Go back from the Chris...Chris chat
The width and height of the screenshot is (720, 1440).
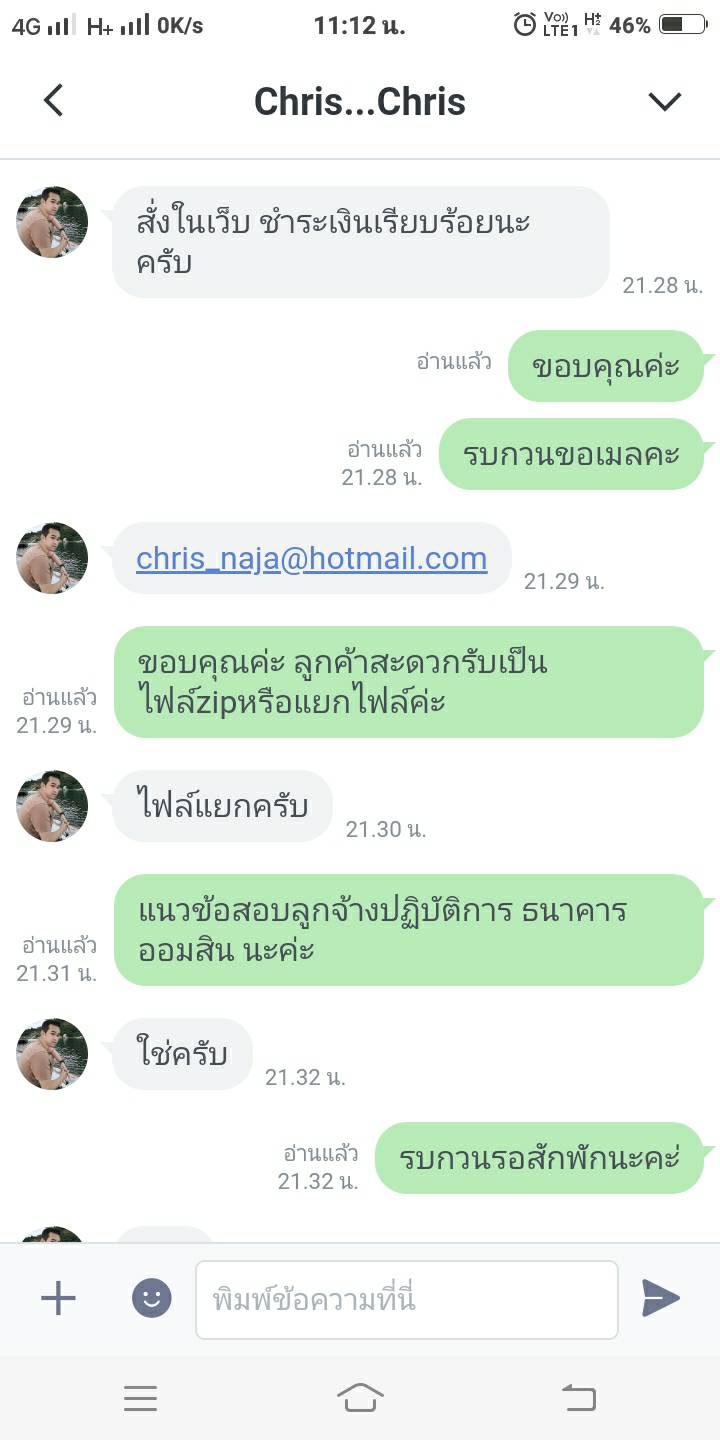54,101
